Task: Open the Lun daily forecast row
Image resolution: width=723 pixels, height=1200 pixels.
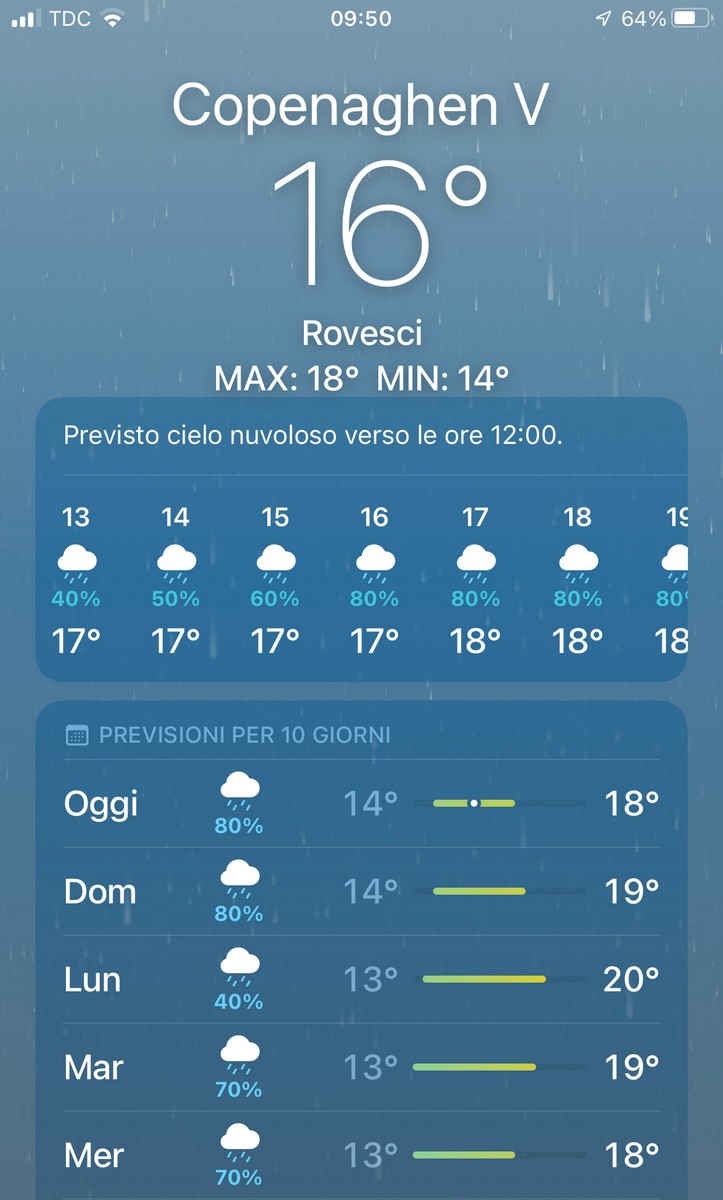Action: (x=361, y=979)
